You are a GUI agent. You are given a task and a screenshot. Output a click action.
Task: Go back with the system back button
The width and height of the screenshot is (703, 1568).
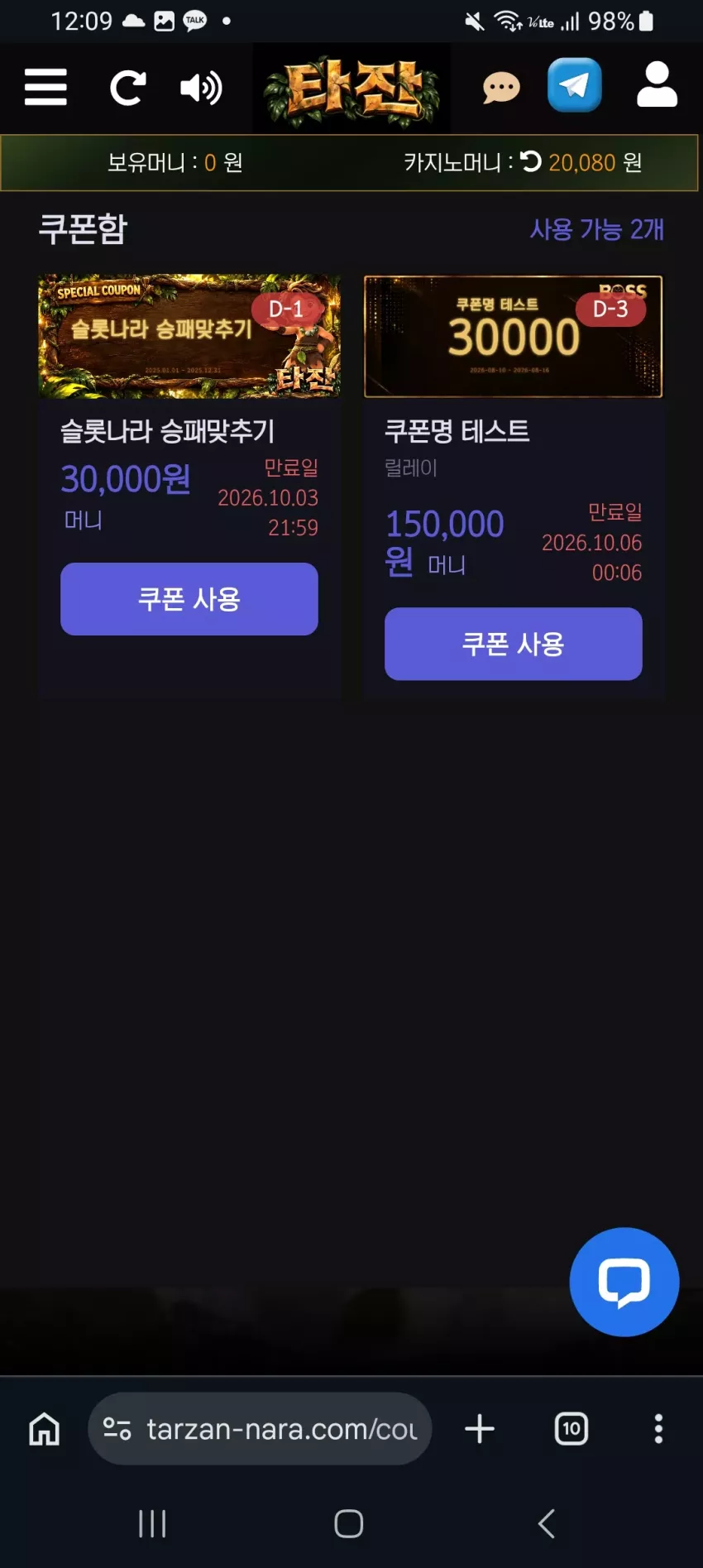[x=546, y=1523]
